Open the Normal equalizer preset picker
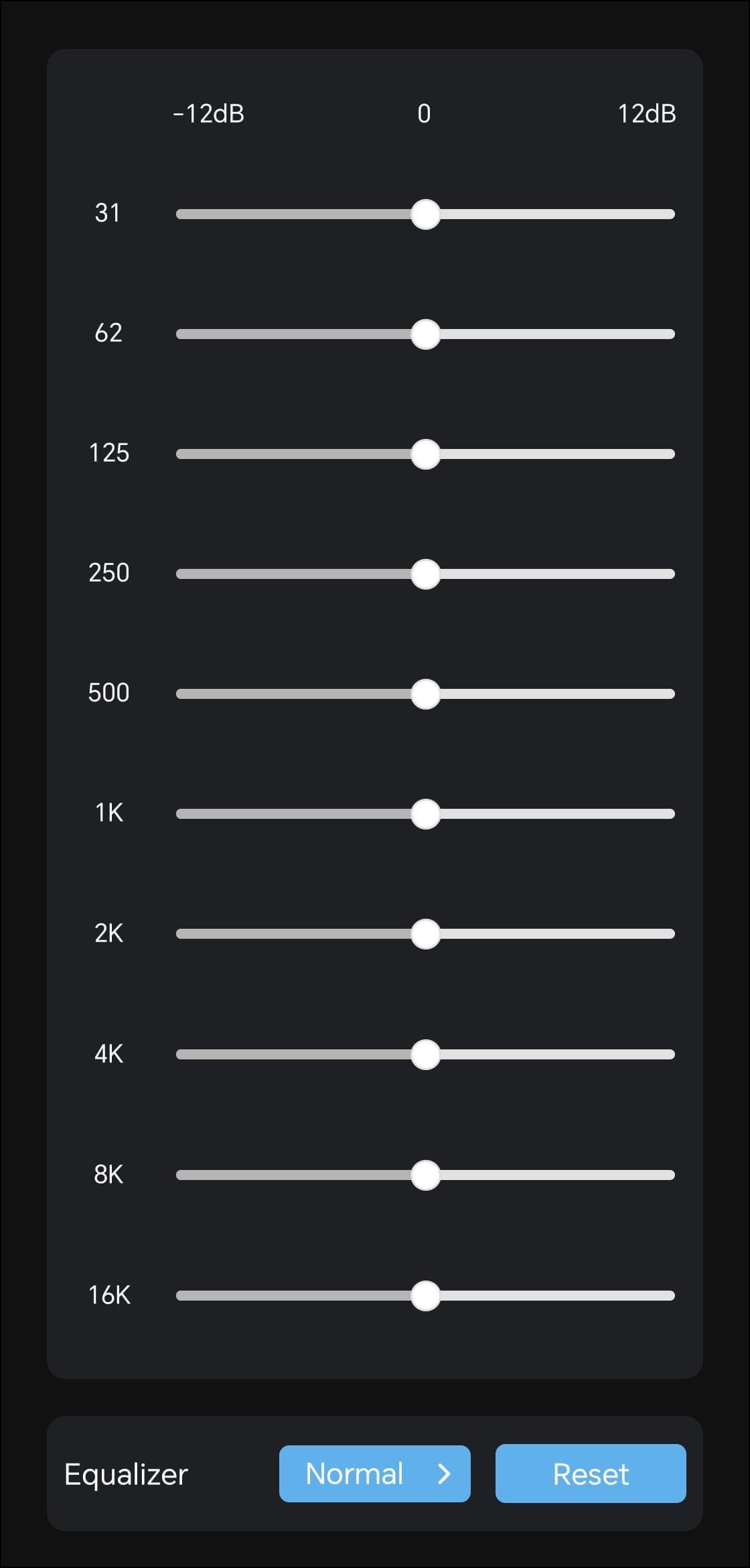The height and width of the screenshot is (1568, 750). pyautogui.click(x=374, y=1474)
